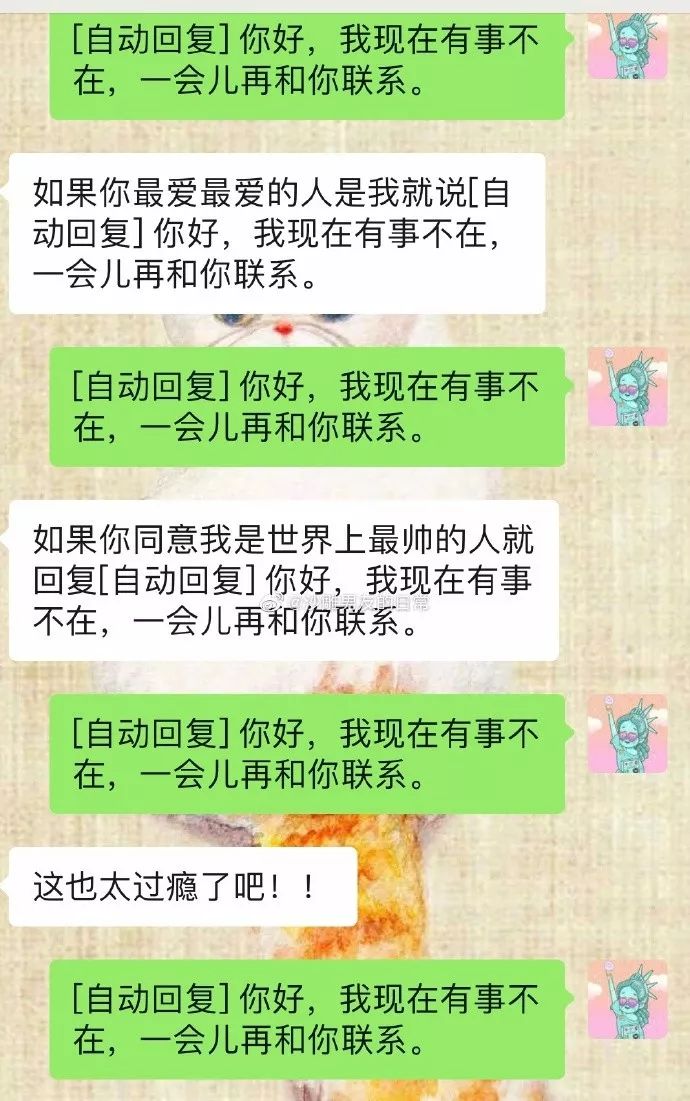Open avatar beside auto-reply above 如果你最爱最爱的人 message

[x=628, y=46]
